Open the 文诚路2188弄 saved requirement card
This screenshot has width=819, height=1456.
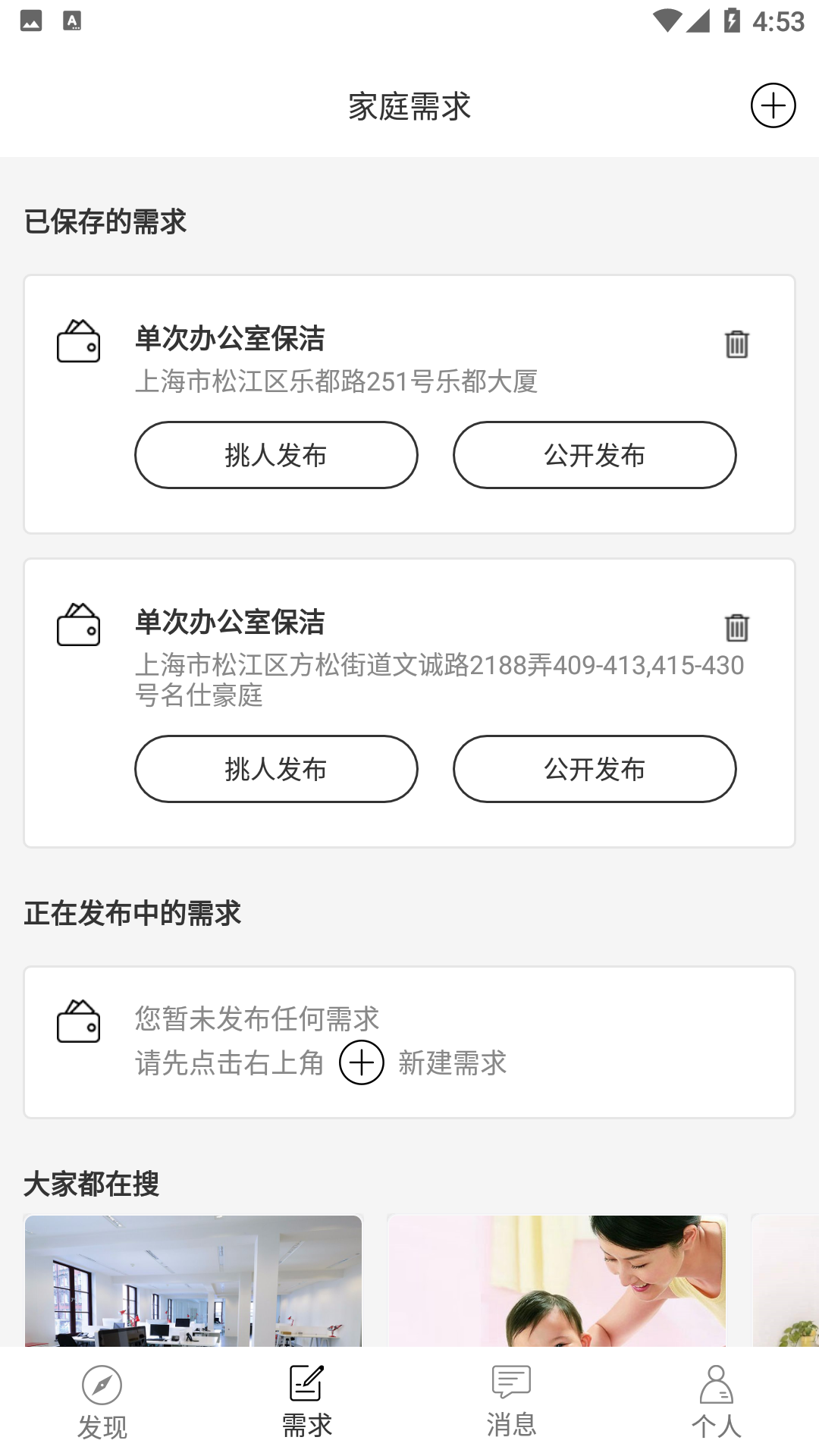409,703
